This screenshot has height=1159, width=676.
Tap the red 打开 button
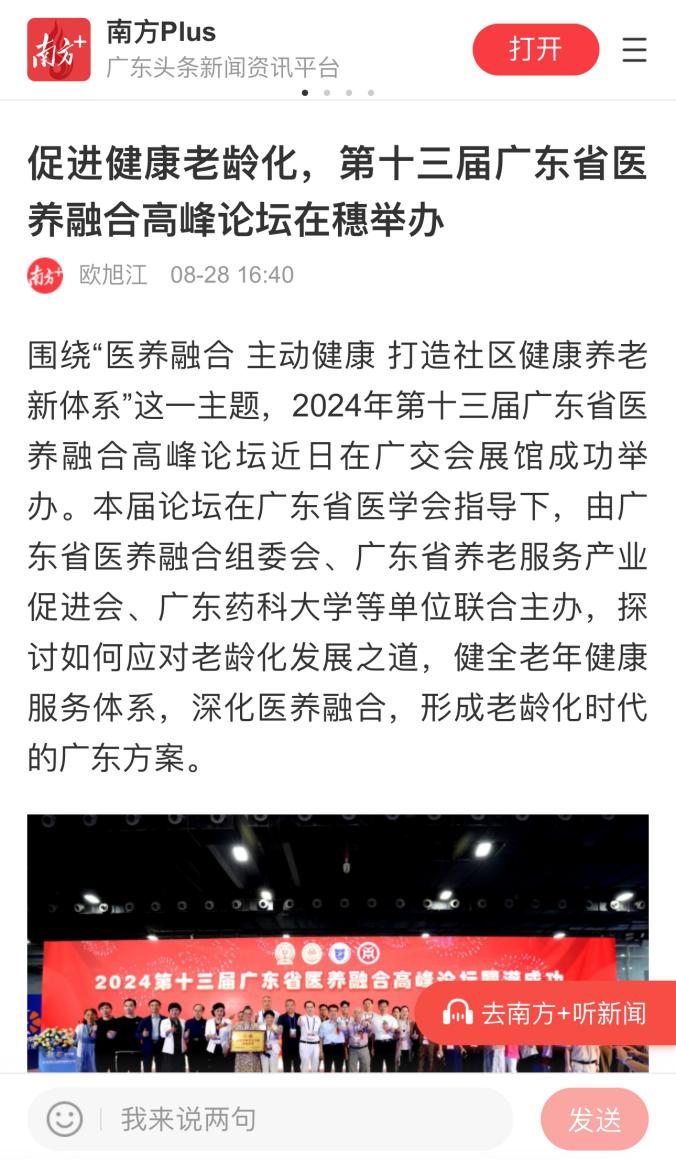(535, 49)
